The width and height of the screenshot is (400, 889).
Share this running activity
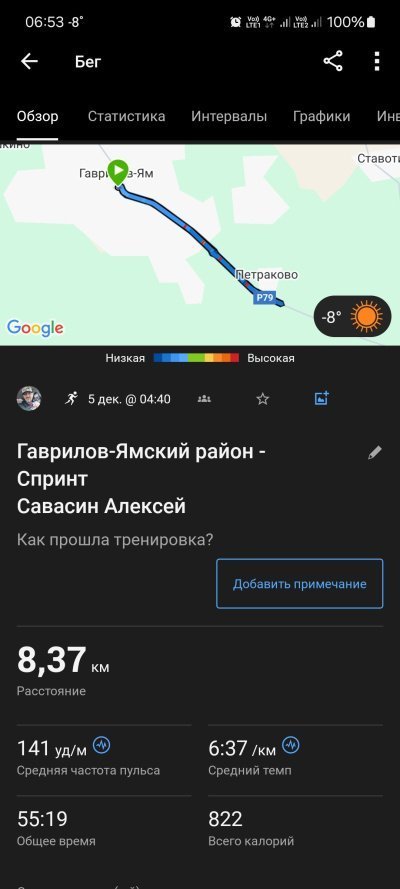coord(333,61)
